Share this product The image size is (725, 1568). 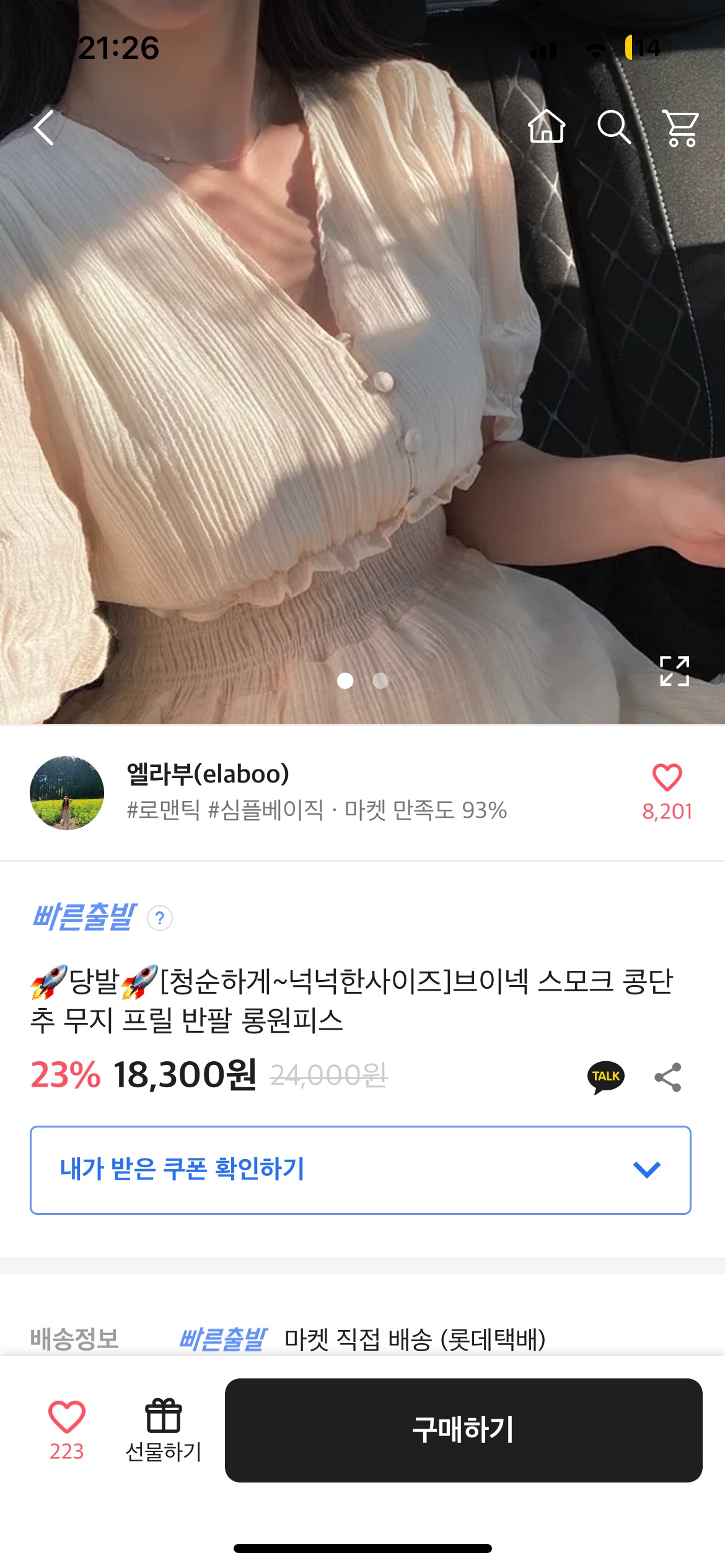tap(668, 1077)
